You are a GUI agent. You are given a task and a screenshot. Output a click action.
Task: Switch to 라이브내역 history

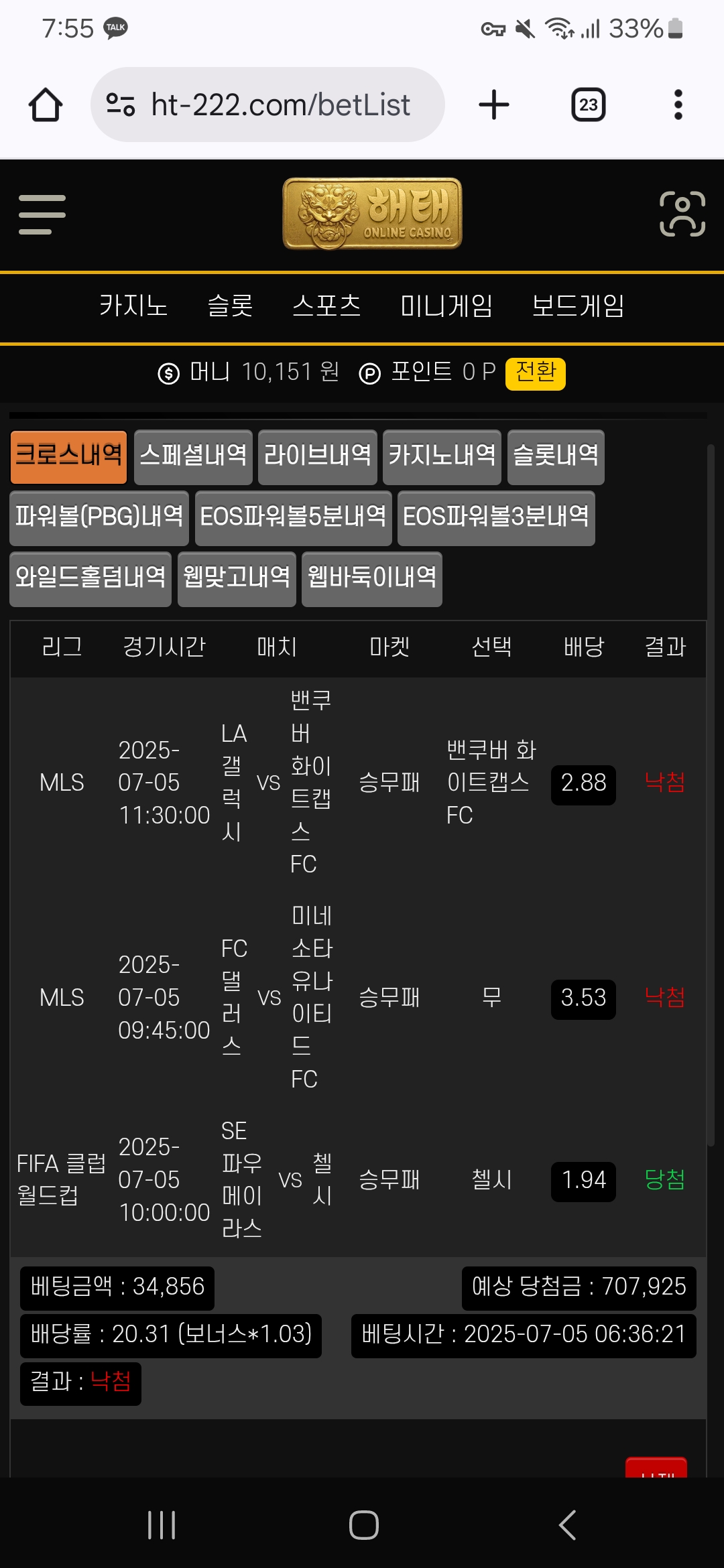(317, 456)
